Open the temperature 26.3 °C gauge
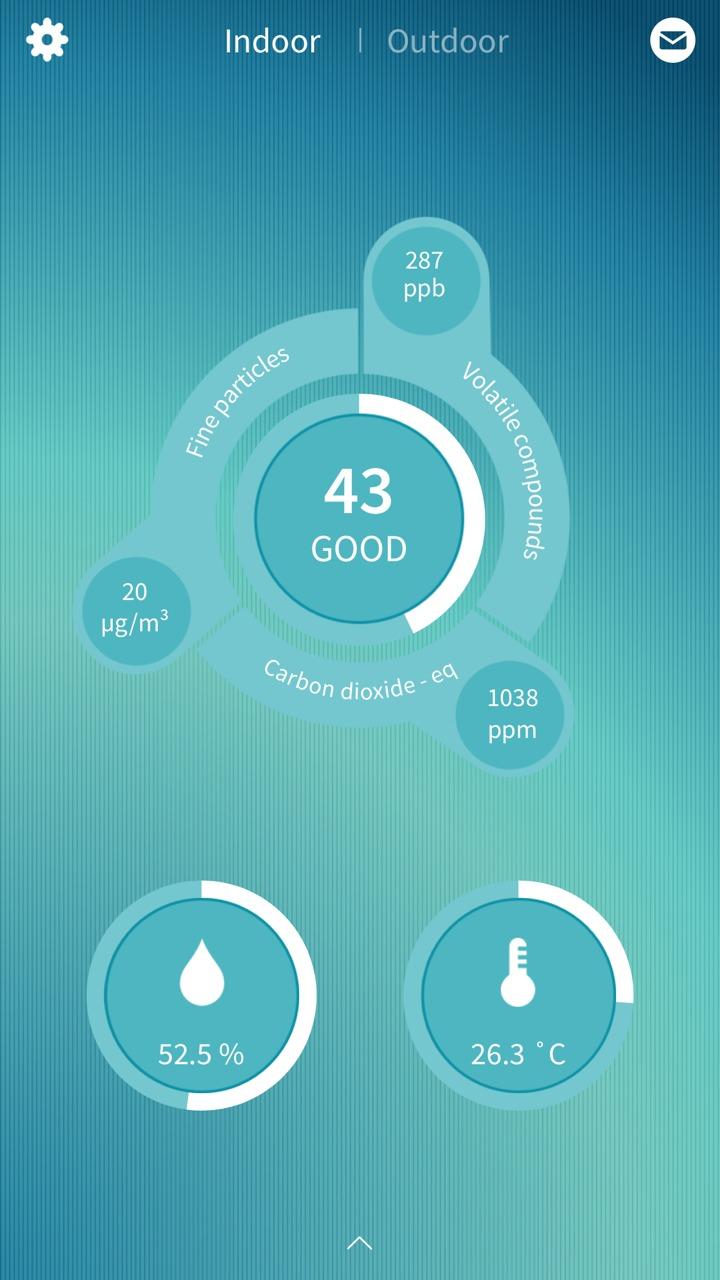 coord(518,995)
